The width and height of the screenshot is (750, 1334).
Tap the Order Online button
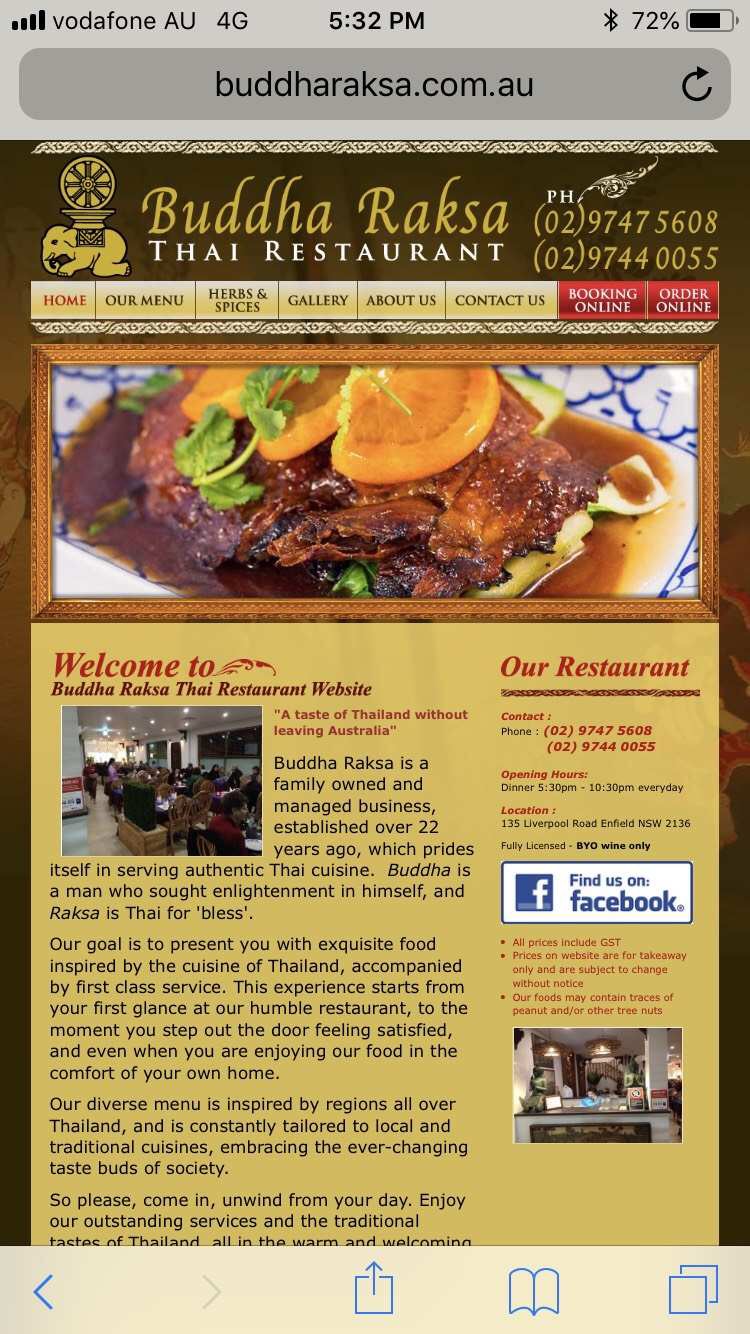coord(684,300)
